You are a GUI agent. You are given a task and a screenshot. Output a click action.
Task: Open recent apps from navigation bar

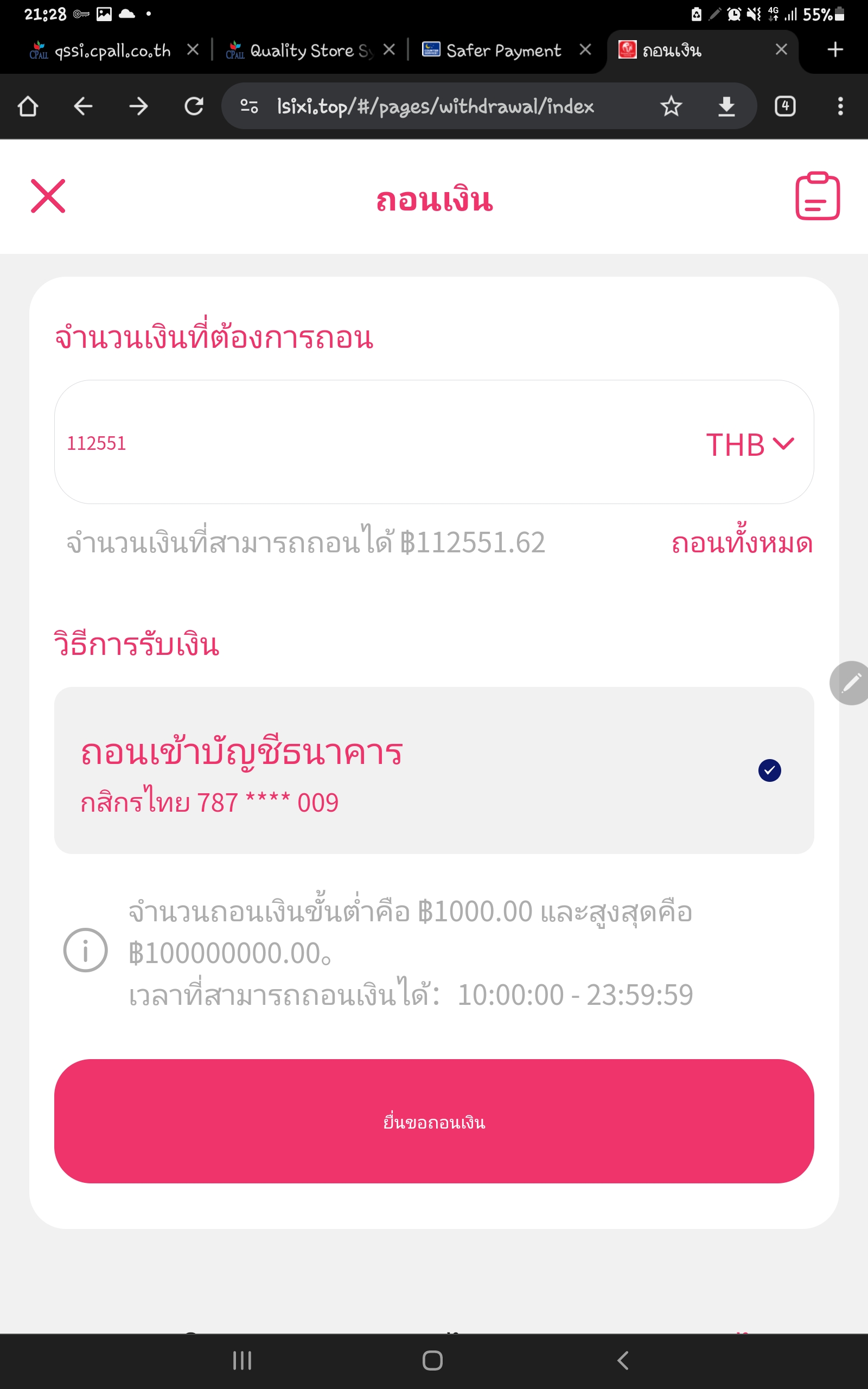point(242,1360)
